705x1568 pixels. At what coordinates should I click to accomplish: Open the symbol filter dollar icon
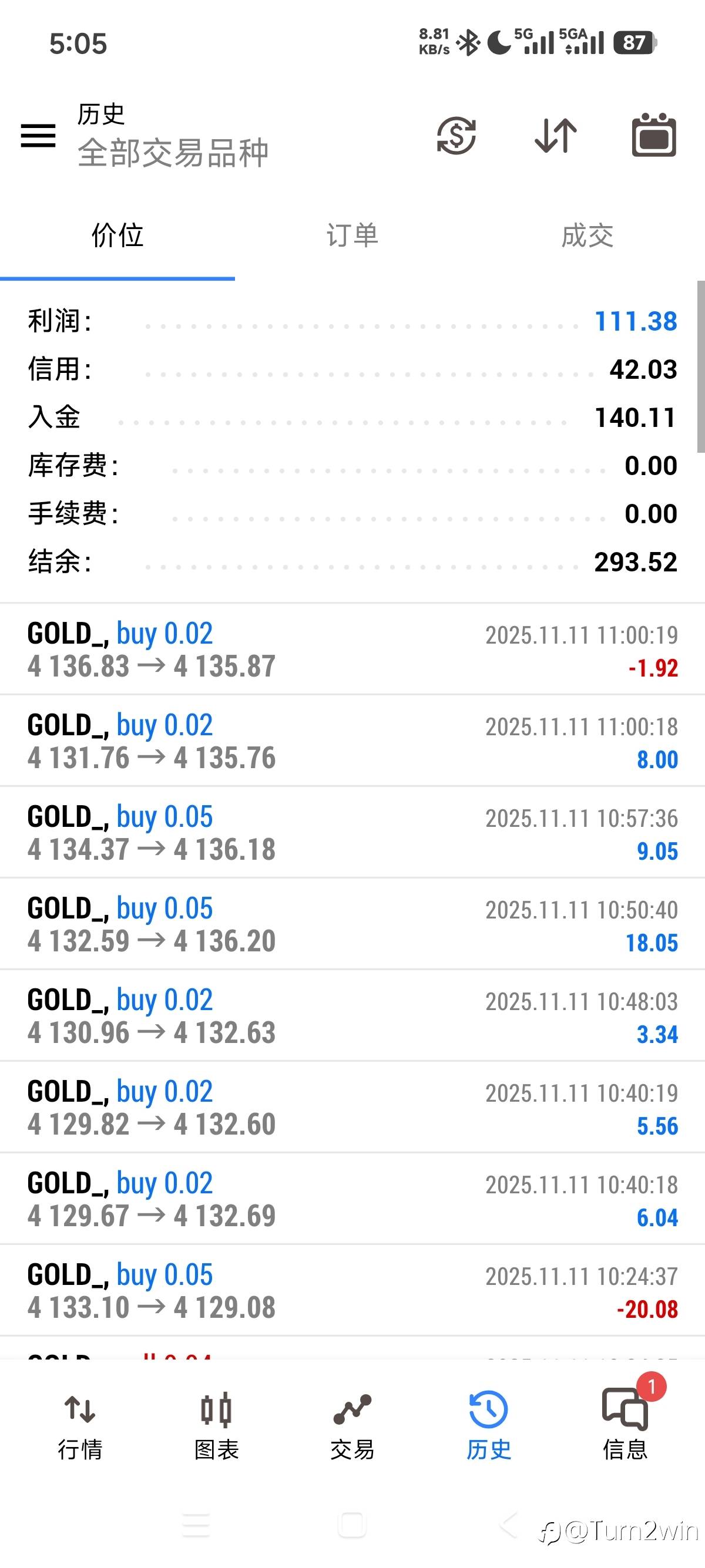point(456,135)
